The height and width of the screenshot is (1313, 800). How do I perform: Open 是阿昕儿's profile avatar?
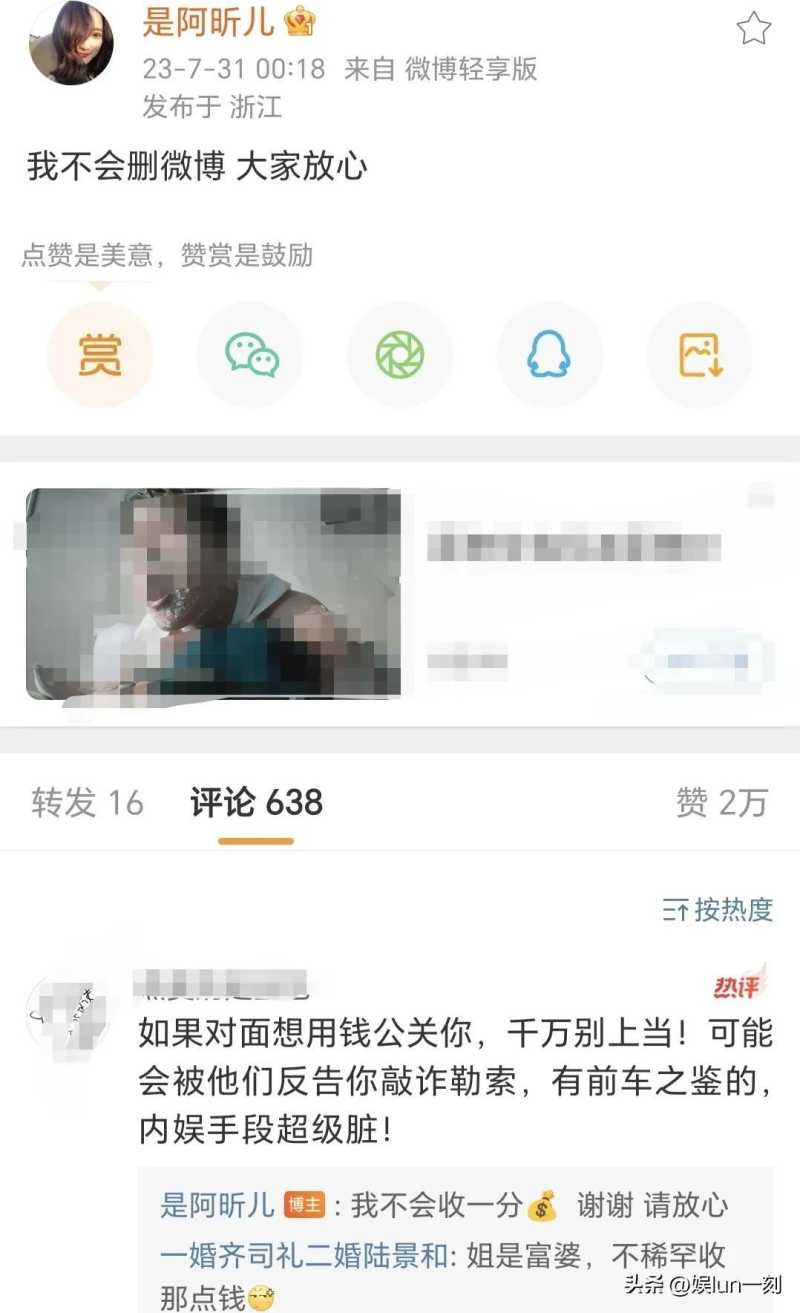tap(70, 42)
